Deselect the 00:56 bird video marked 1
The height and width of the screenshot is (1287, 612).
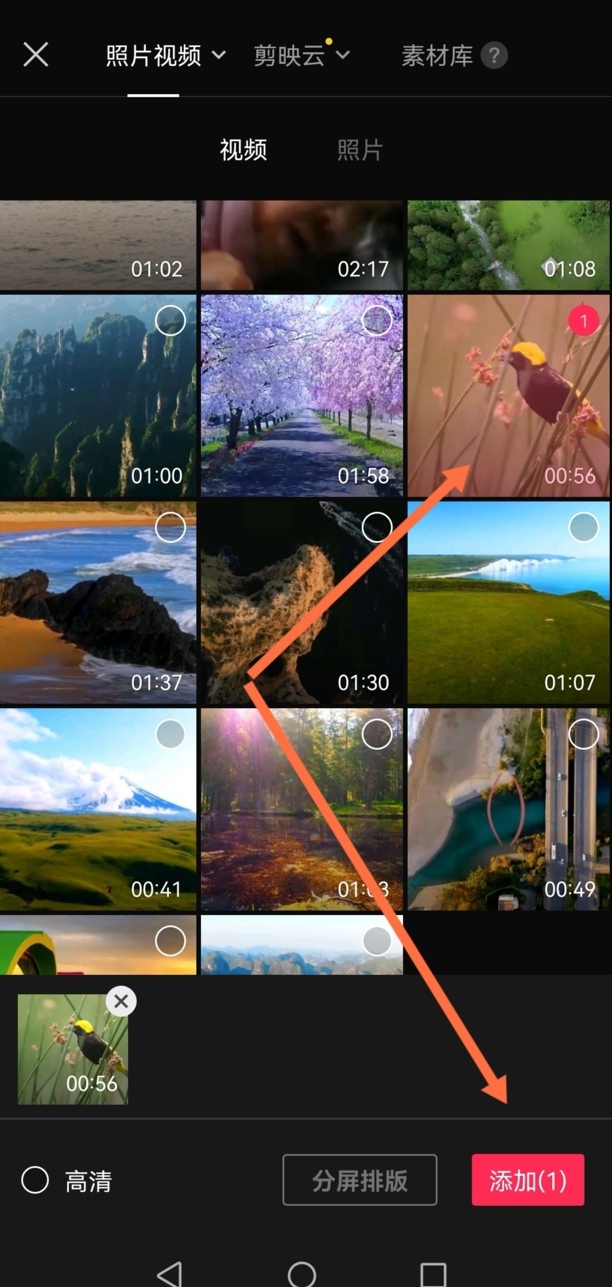pos(583,321)
